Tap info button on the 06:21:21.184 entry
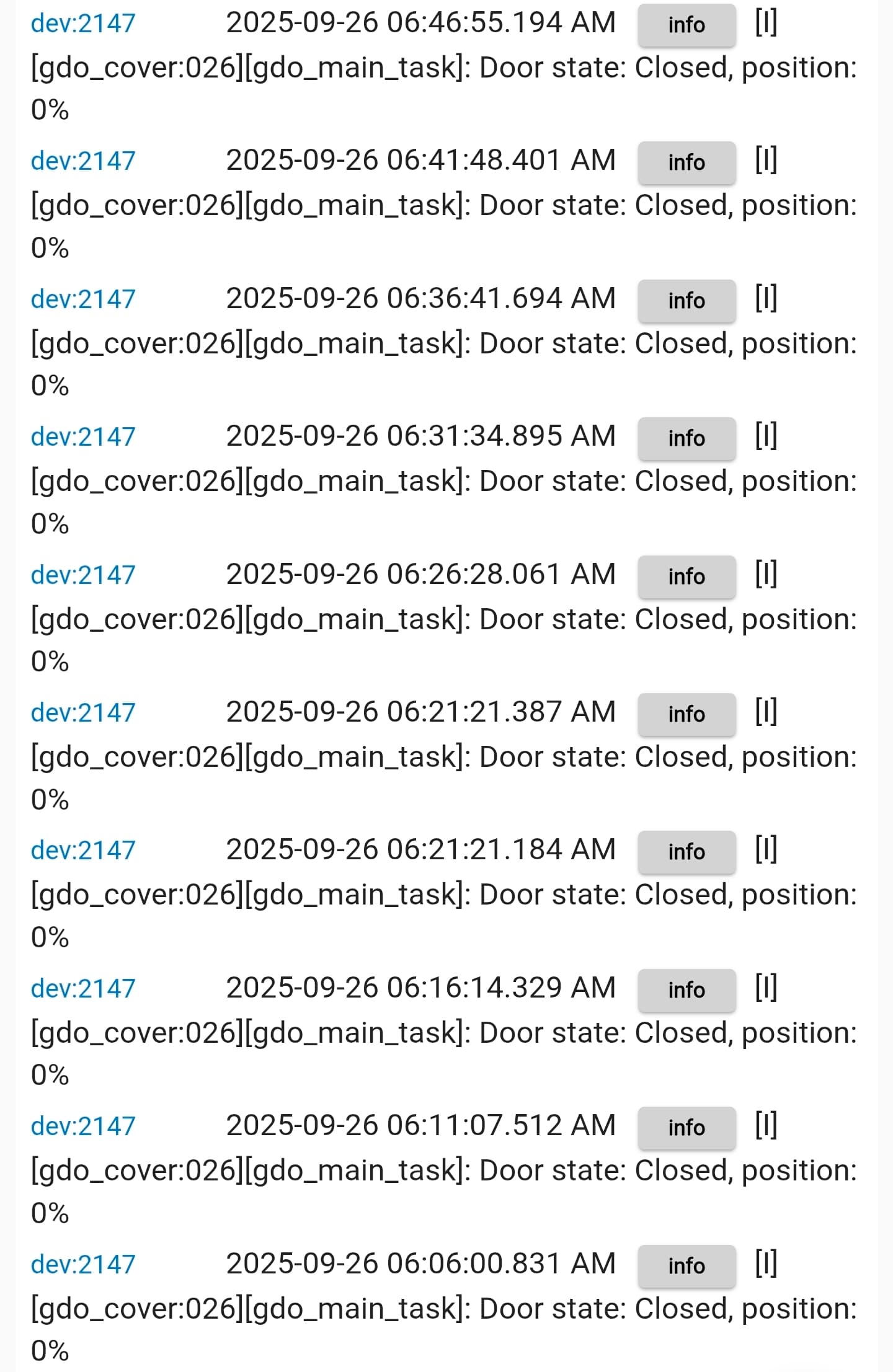Screen dimensions: 893x1372 point(686,852)
